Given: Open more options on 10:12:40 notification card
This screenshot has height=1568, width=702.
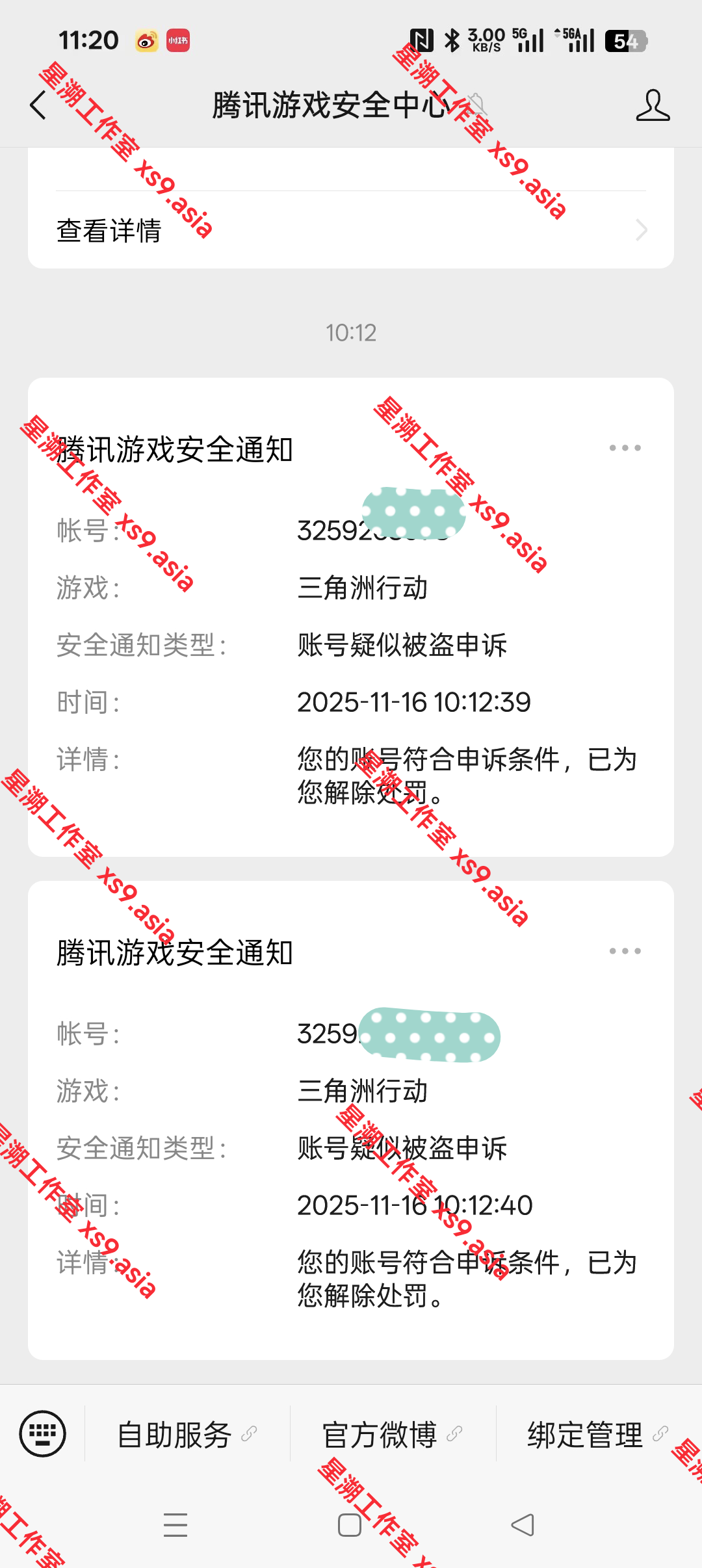Looking at the screenshot, I should coord(625,951).
